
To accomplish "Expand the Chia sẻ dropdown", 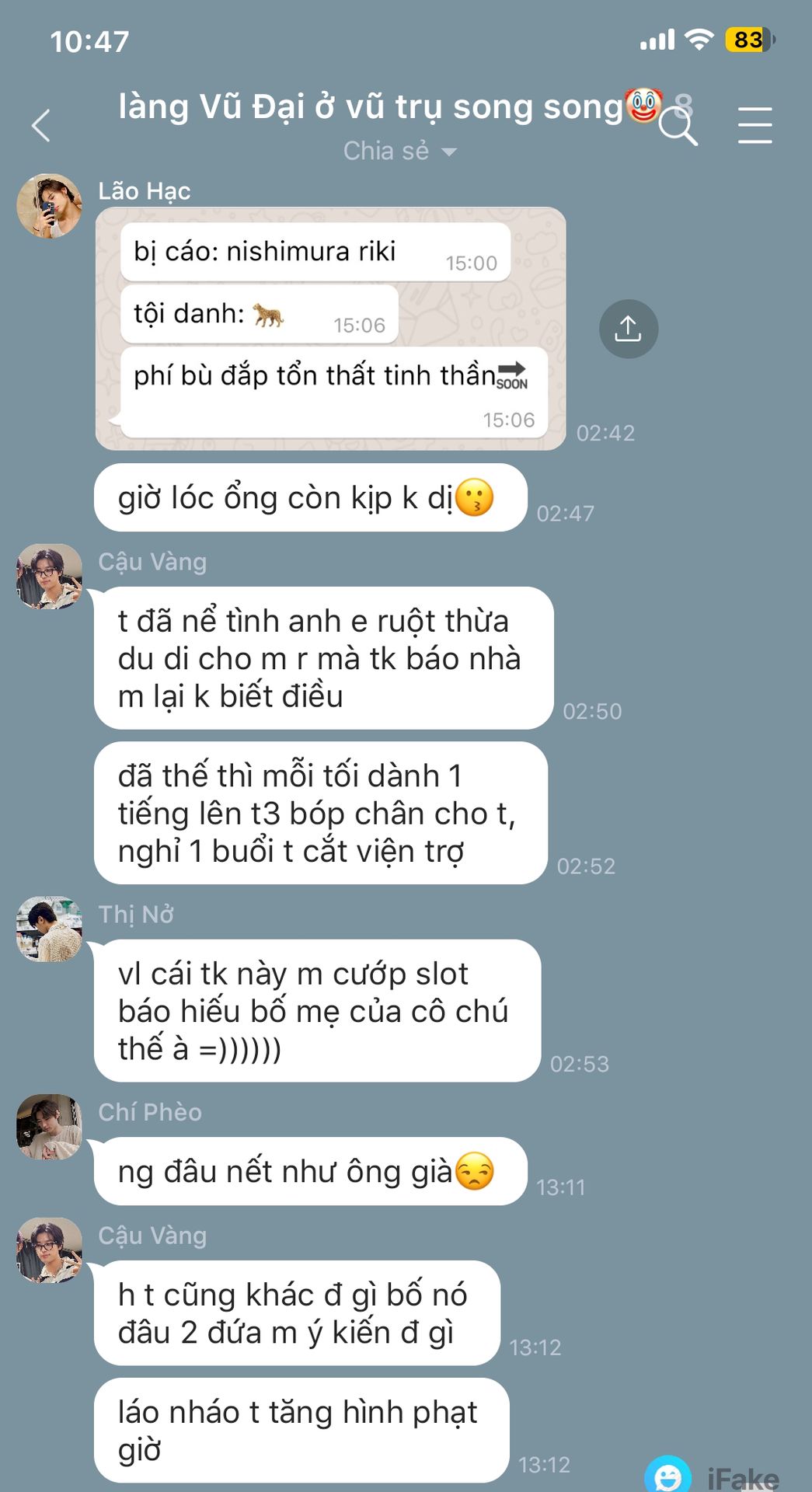I will coord(399,151).
